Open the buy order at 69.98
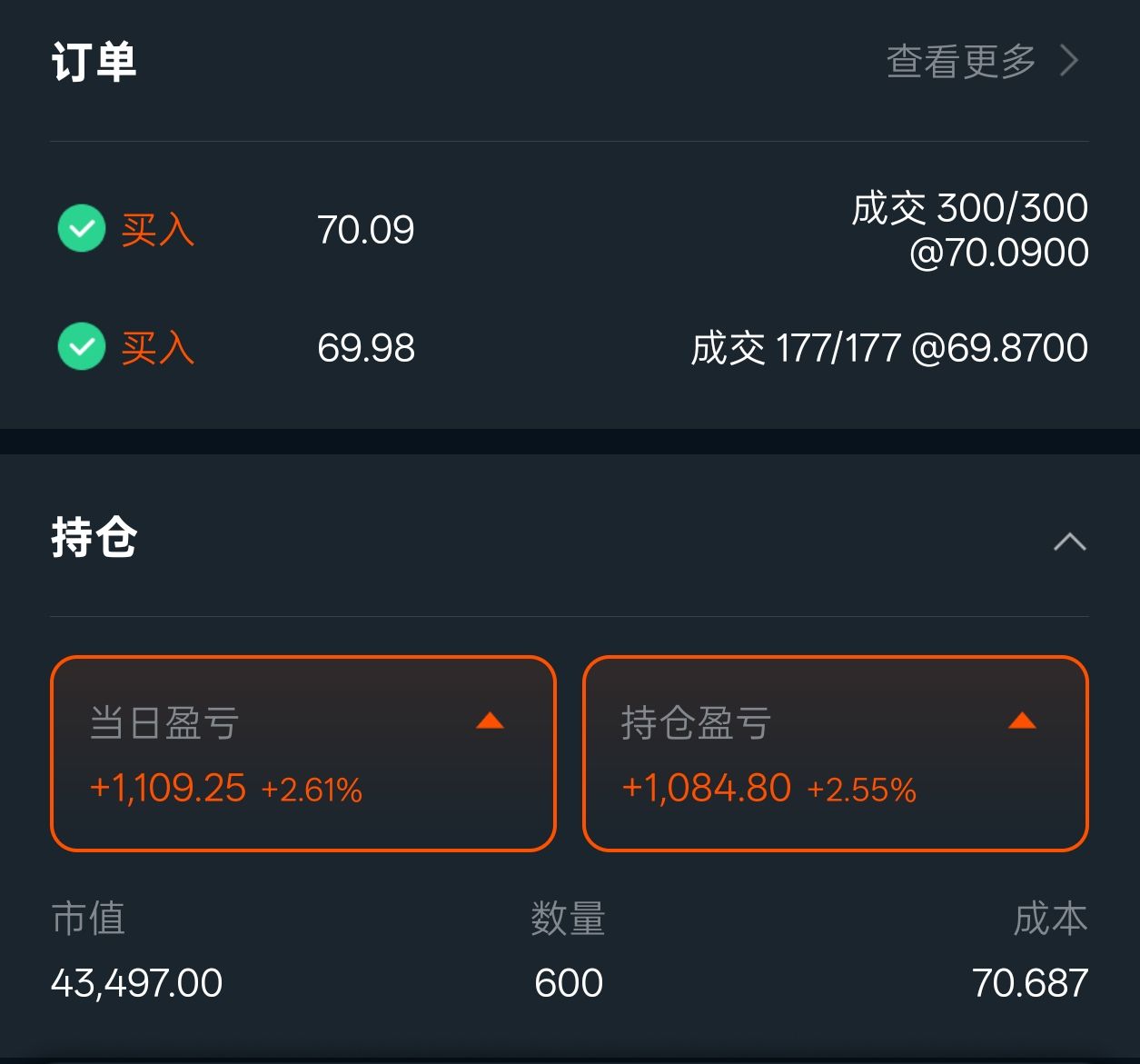Image resolution: width=1140 pixels, height=1064 pixels. pos(570,348)
